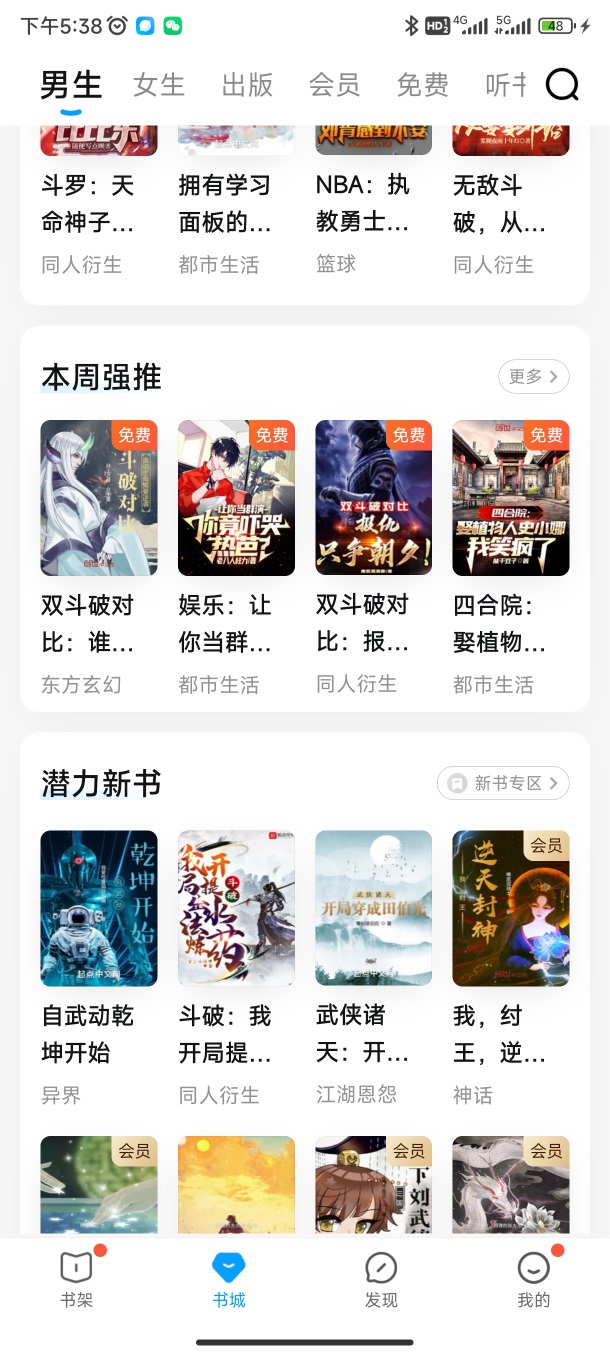Screen dimensions: 610x1356
Task: Open the book 斗破：我开局提…
Action: tap(236, 908)
